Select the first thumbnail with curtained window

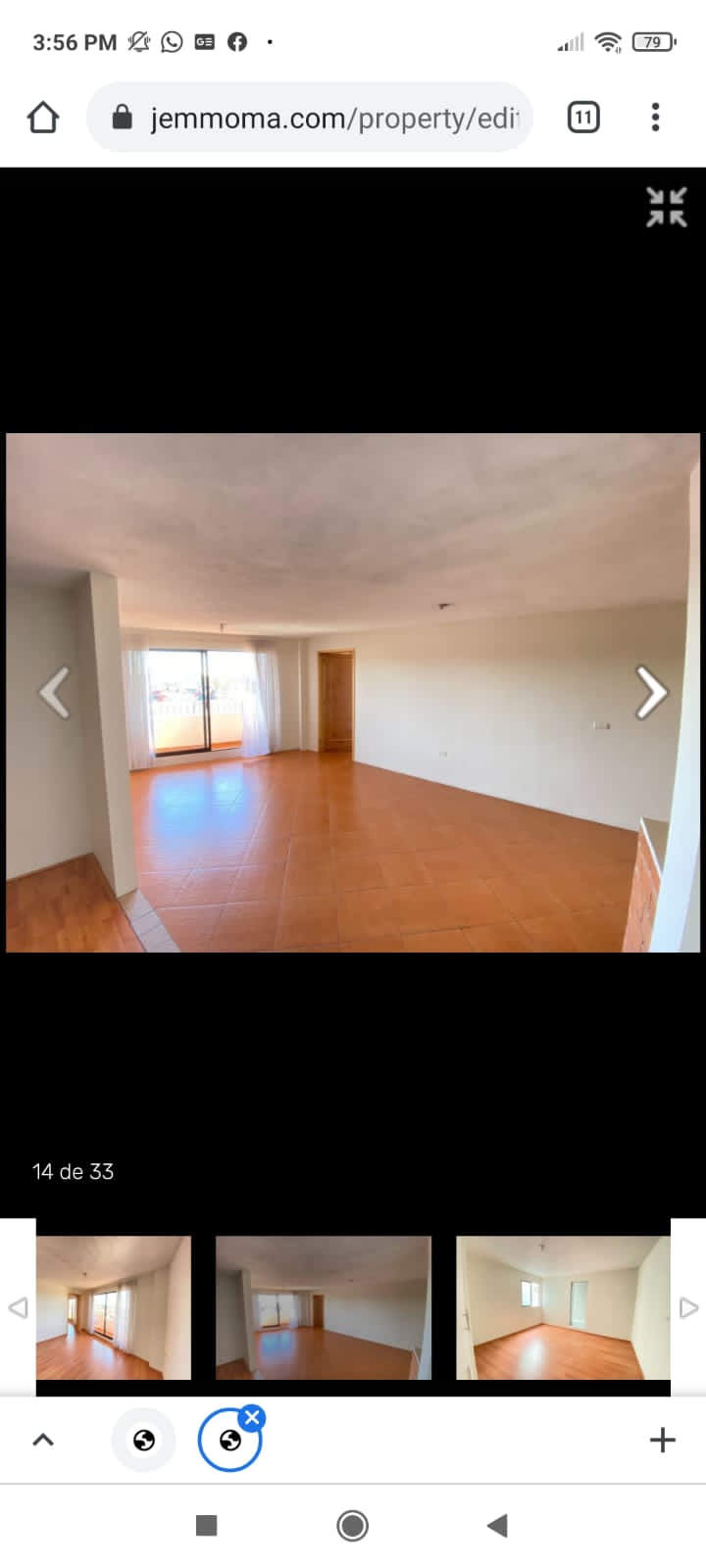(x=114, y=1307)
